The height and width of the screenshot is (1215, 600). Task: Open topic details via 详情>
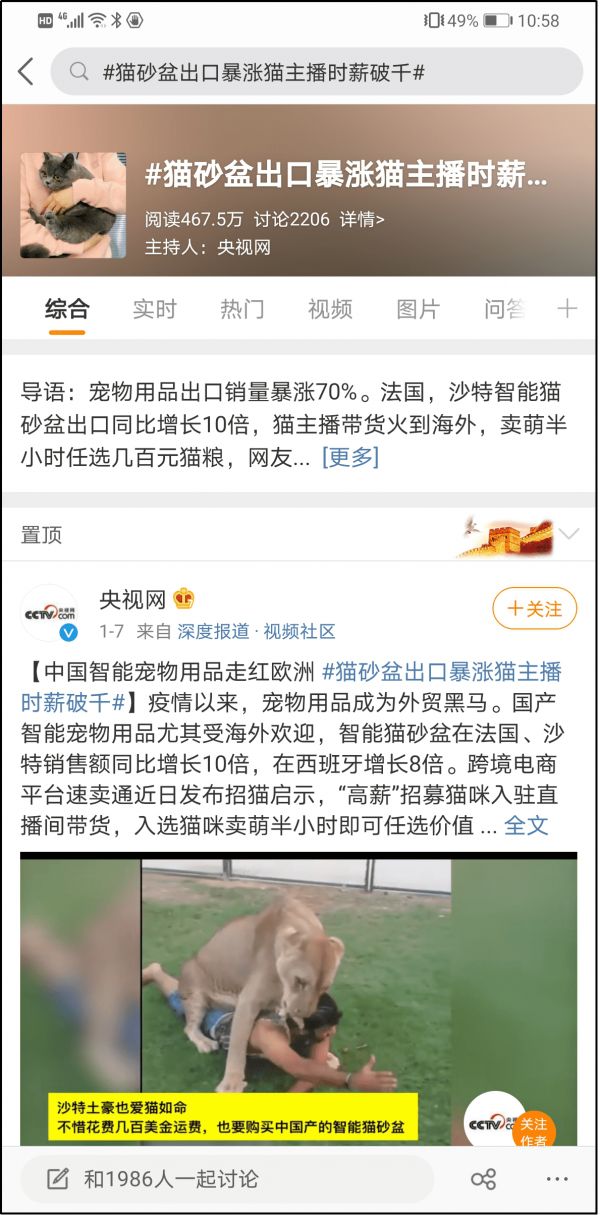click(362, 219)
